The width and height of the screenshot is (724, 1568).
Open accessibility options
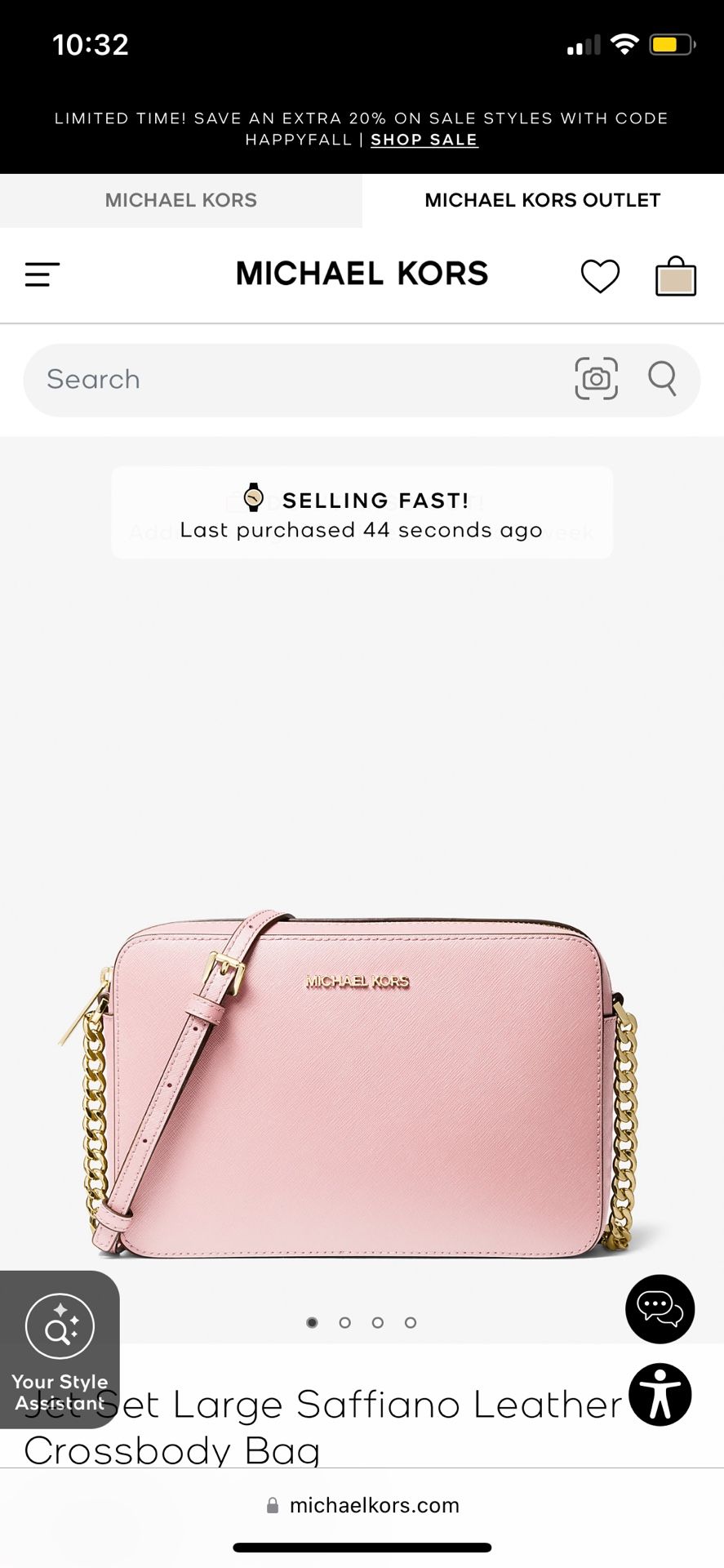(660, 1394)
